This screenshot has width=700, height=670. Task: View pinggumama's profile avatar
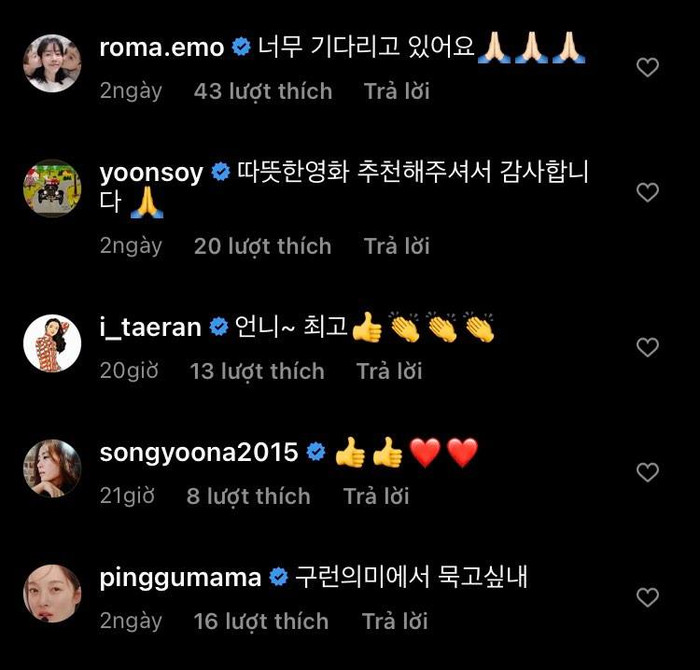click(x=52, y=594)
